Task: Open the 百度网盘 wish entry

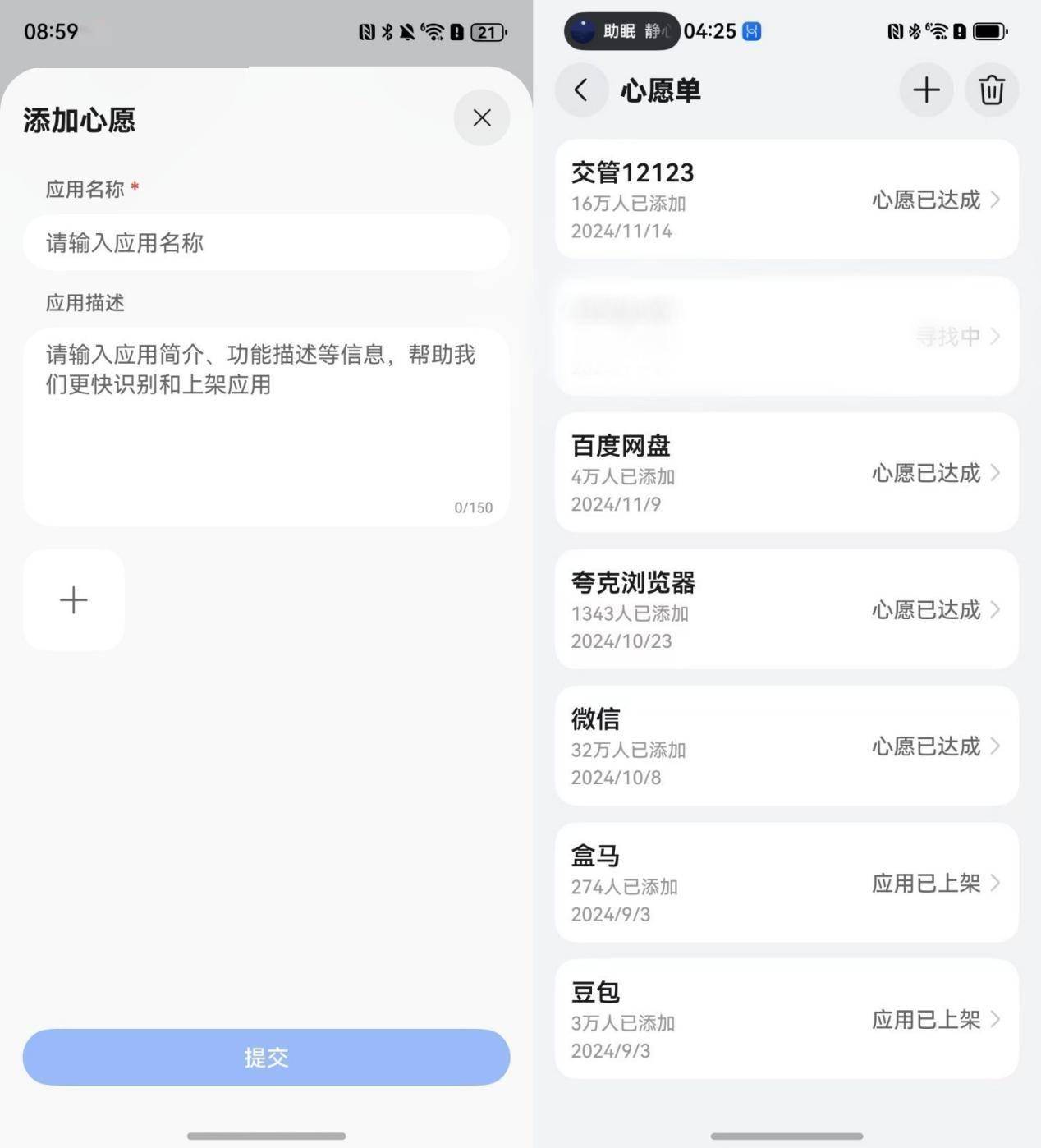Action: pos(786,473)
